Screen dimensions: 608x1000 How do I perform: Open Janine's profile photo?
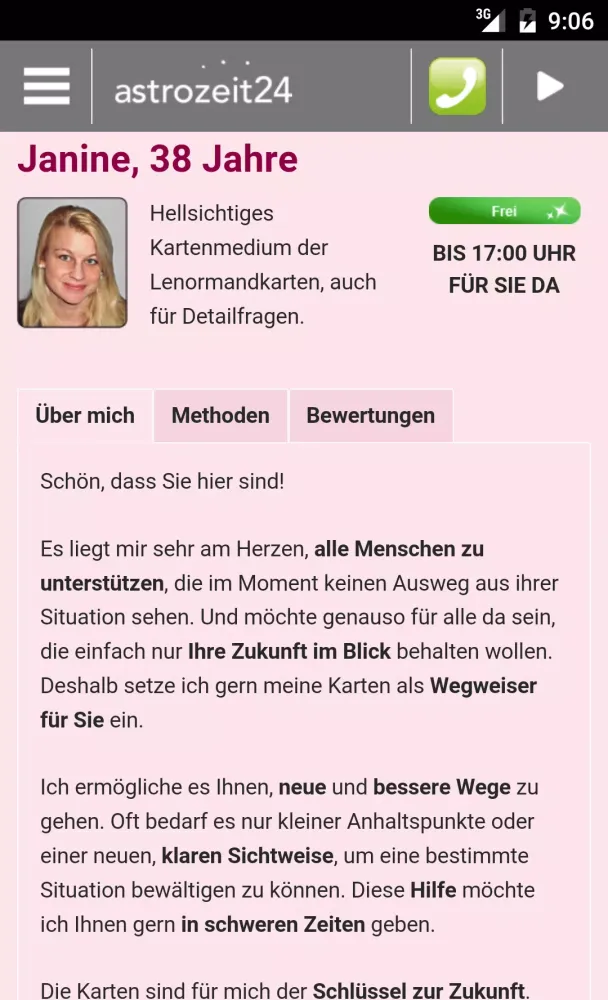pos(72,263)
